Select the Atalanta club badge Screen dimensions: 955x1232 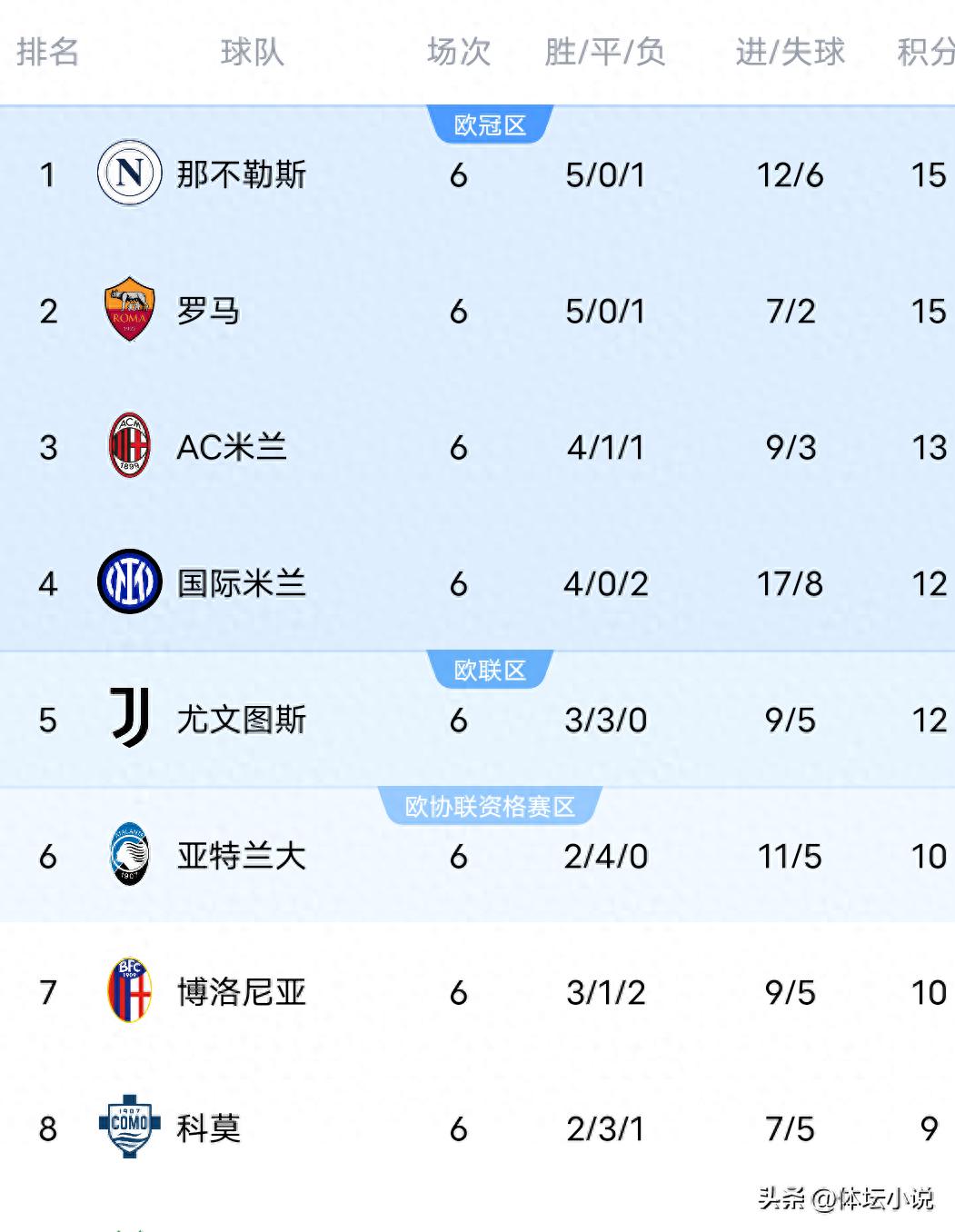click(128, 856)
